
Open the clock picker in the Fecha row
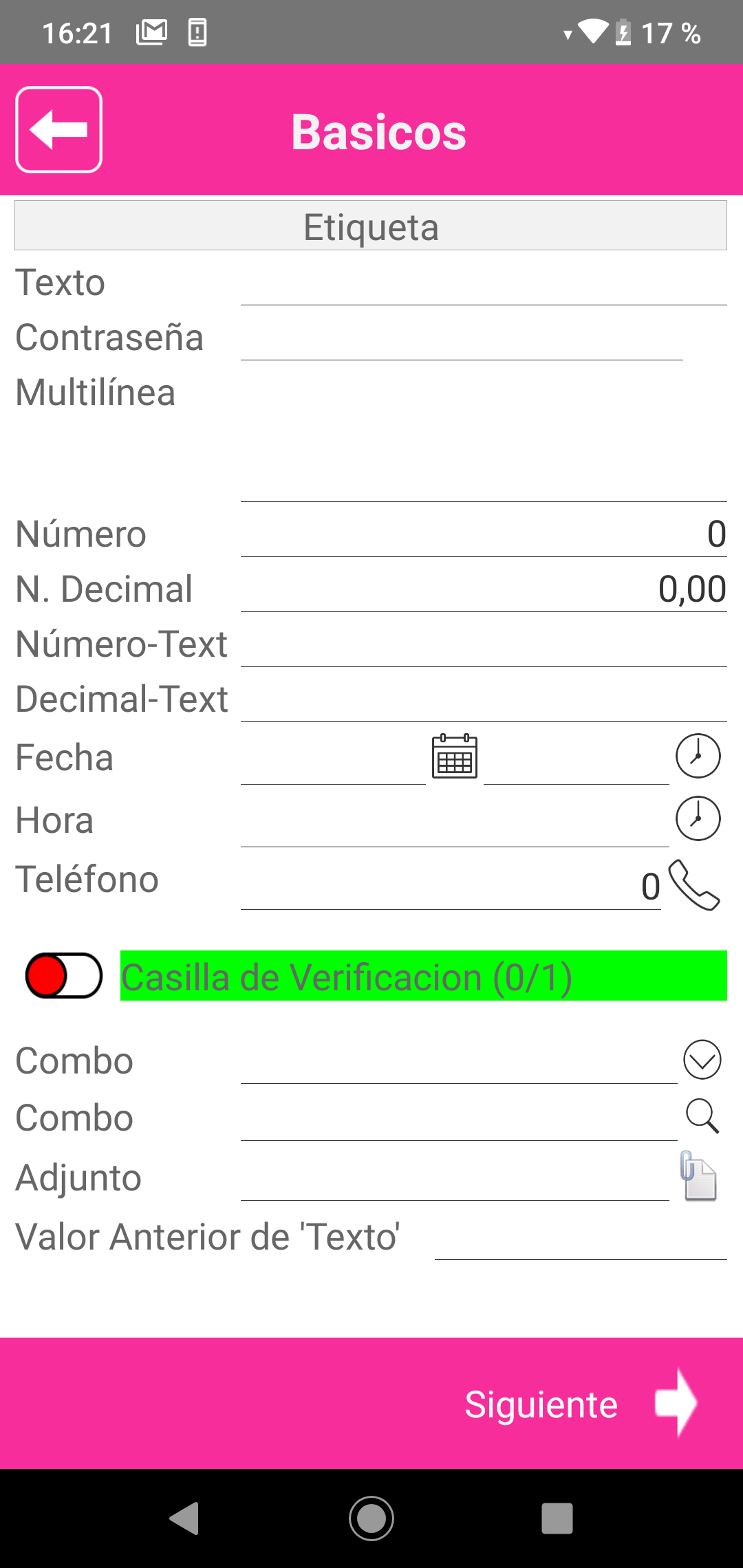pos(698,756)
